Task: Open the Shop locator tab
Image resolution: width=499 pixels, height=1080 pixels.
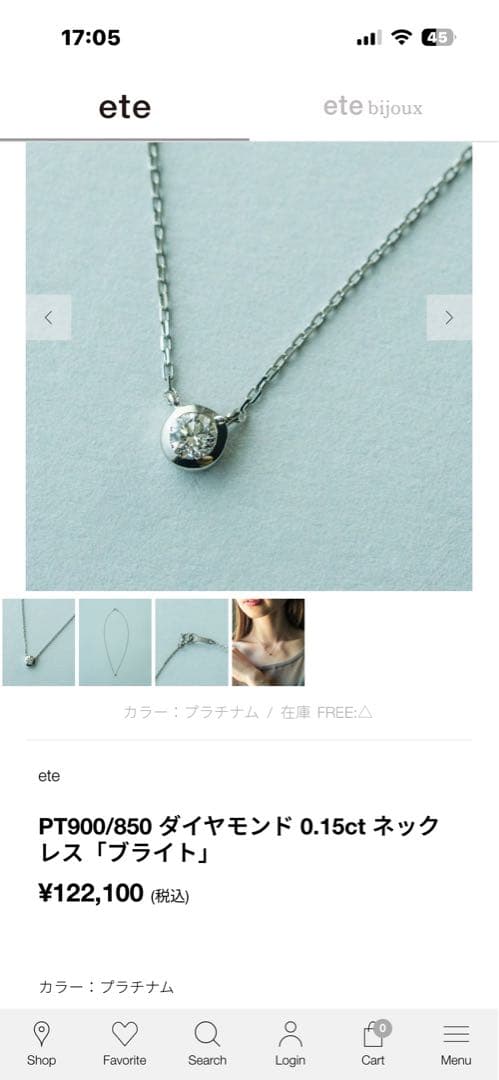Action: (x=41, y=1043)
